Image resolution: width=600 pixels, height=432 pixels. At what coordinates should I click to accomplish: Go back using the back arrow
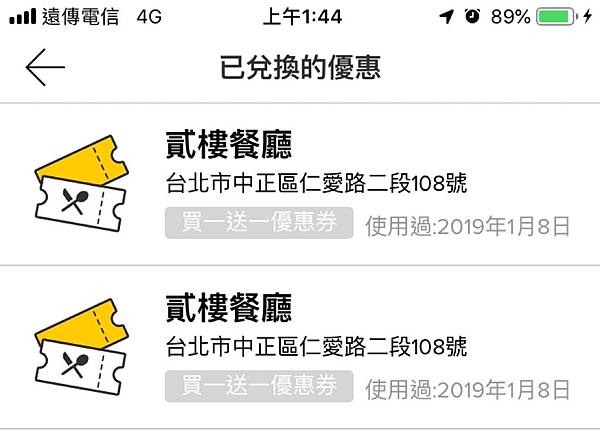coord(45,68)
